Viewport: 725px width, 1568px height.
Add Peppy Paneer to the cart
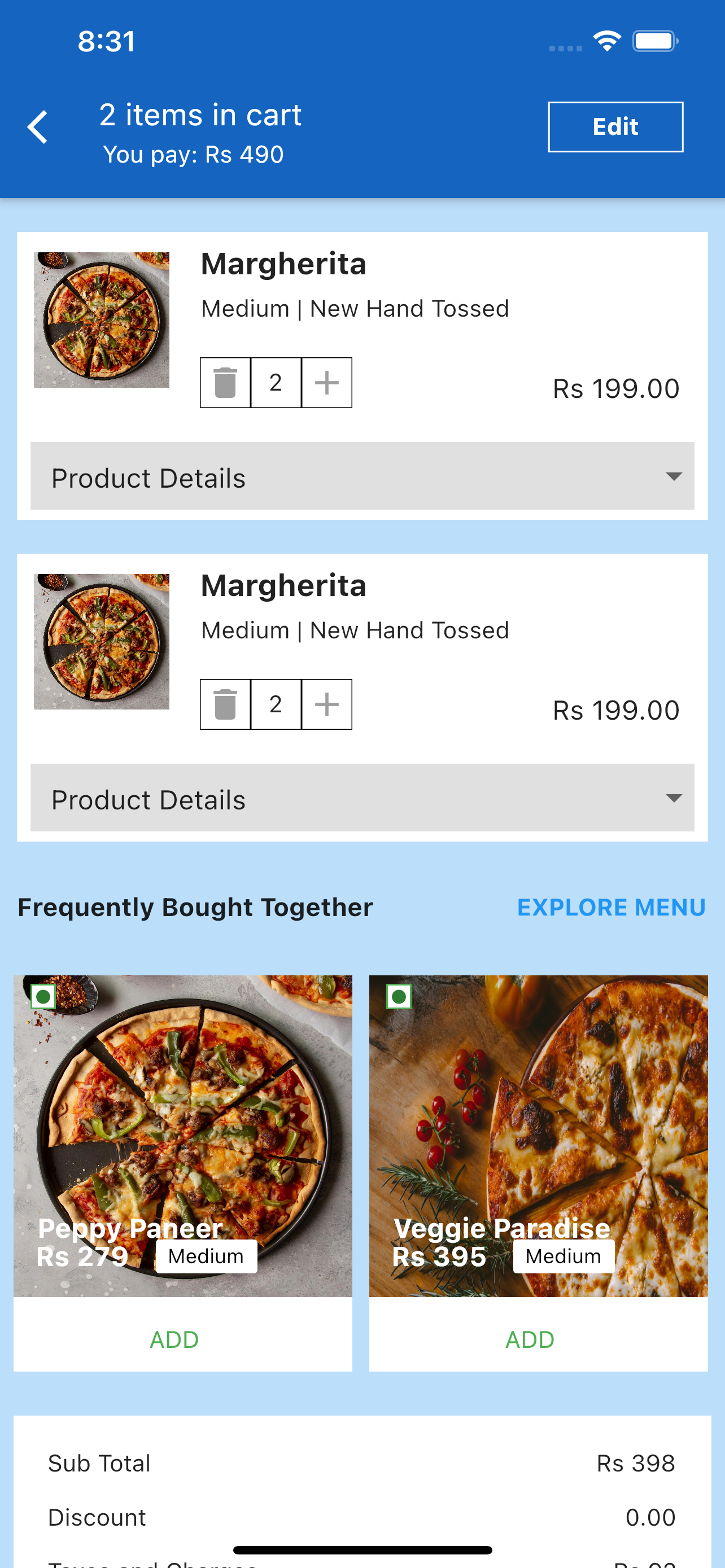click(174, 1338)
